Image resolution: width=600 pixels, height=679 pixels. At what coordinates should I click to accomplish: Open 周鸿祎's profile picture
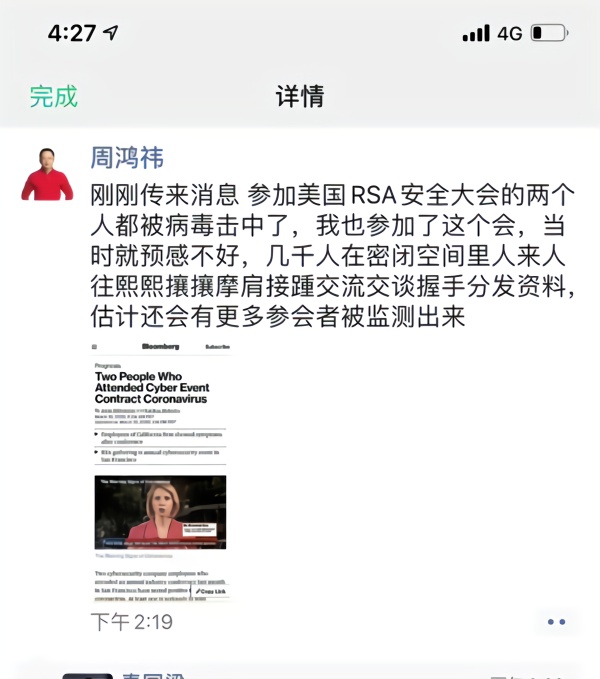(x=47, y=174)
